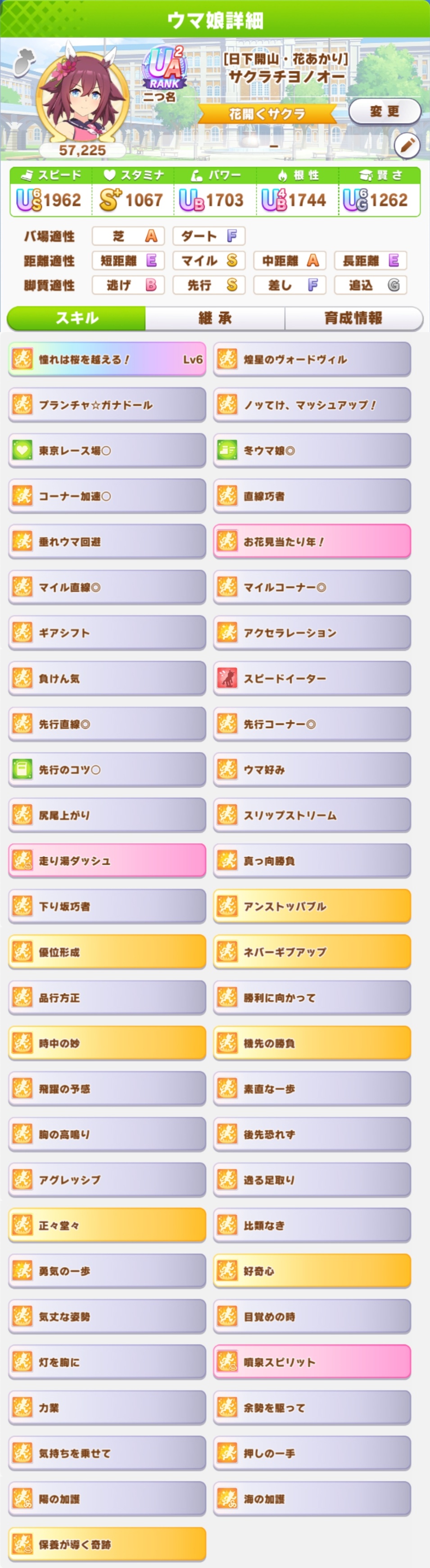Image resolution: width=430 pixels, height=1568 pixels.
Task: Switch to the 継承 tab
Action: [215, 318]
